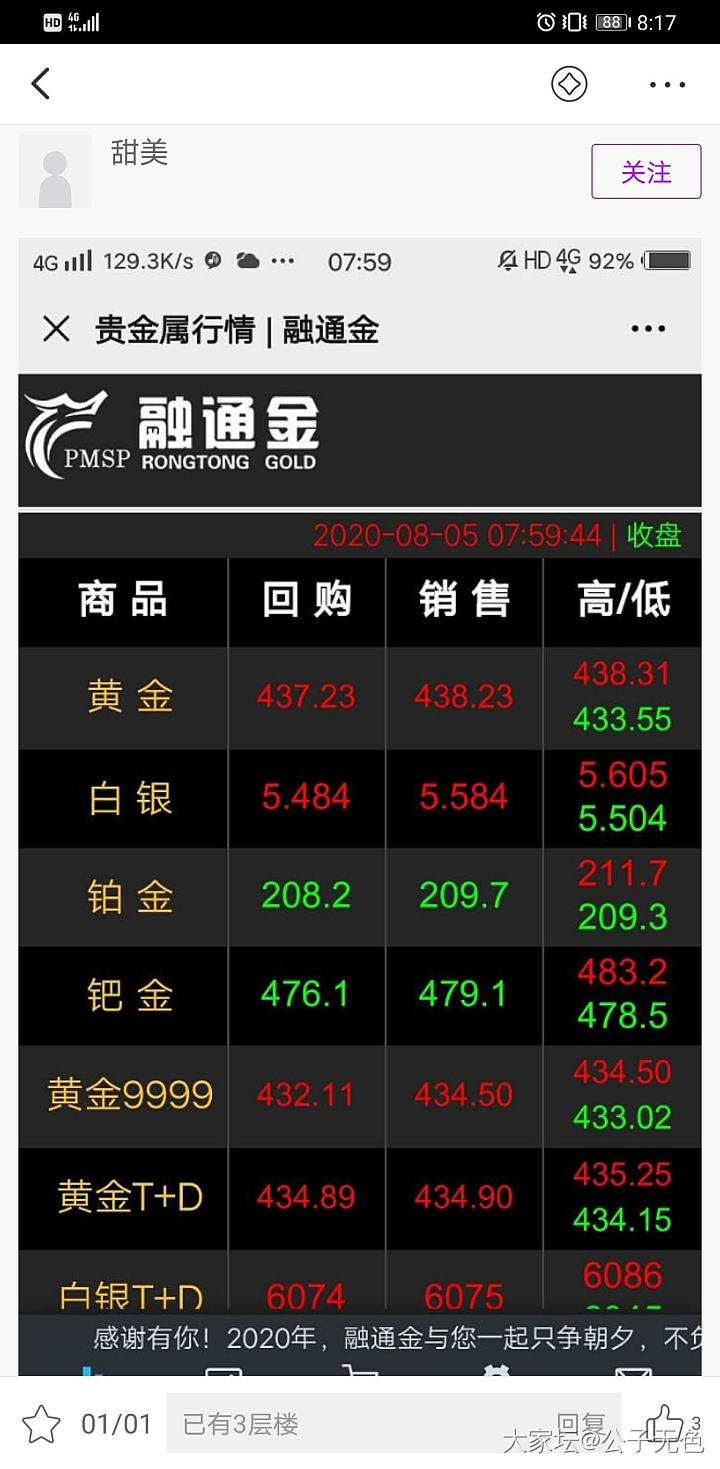The width and height of the screenshot is (720, 1469).
Task: Like this post with the thumbs-up icon
Action: click(x=664, y=1422)
